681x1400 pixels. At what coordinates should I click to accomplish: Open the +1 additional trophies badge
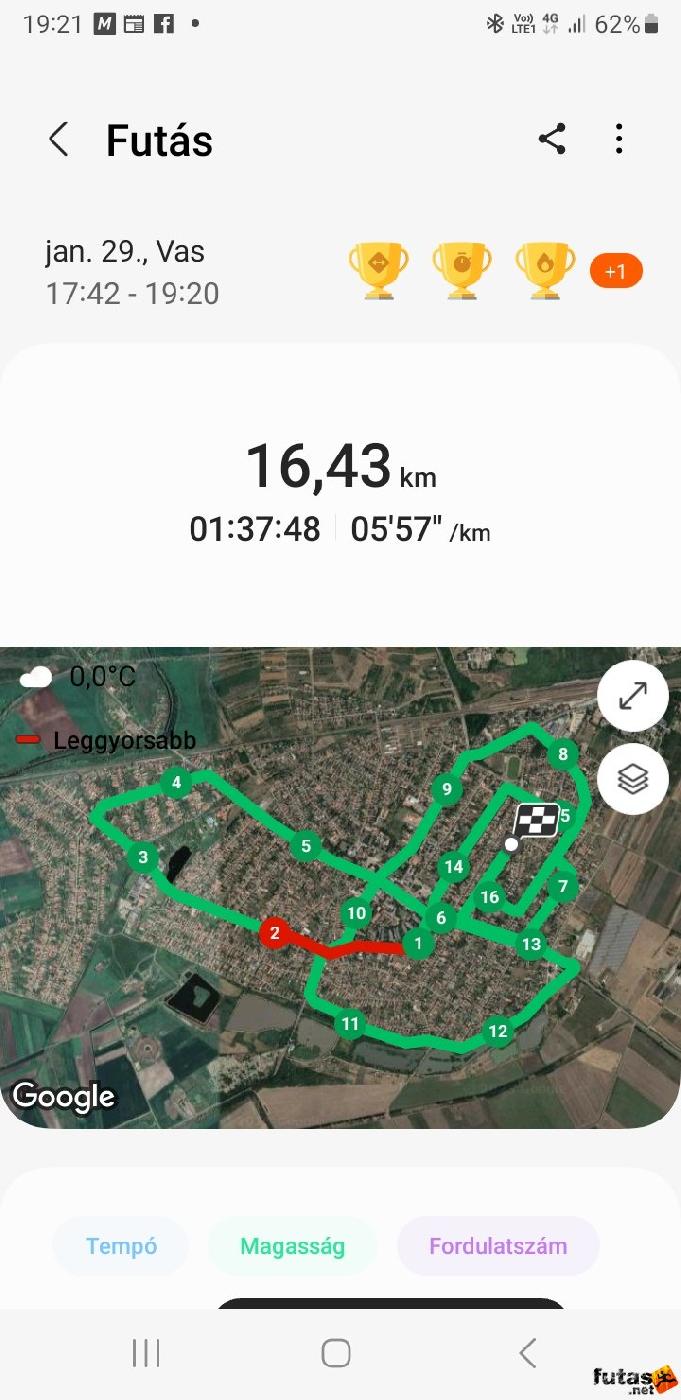[x=616, y=271]
